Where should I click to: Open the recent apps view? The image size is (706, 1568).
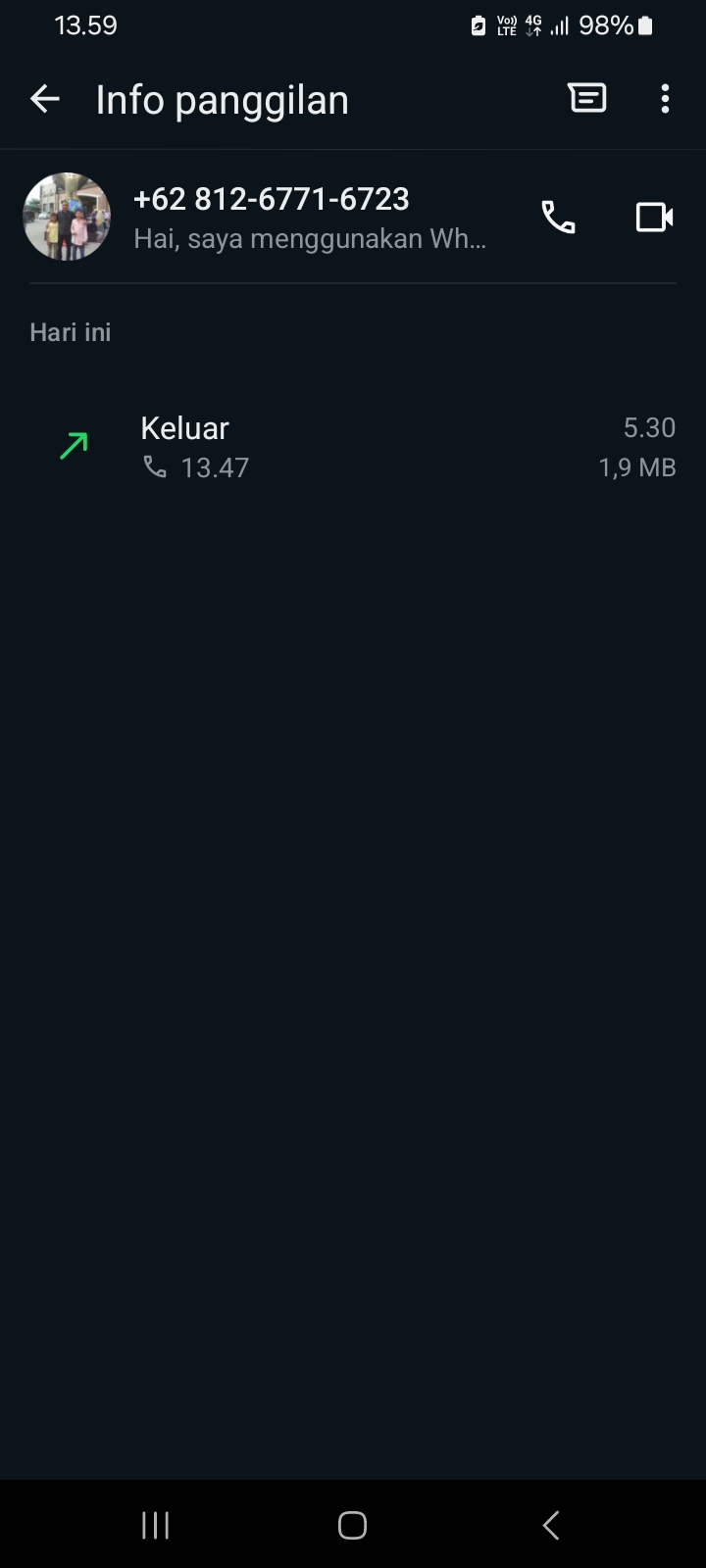pyautogui.click(x=155, y=1525)
